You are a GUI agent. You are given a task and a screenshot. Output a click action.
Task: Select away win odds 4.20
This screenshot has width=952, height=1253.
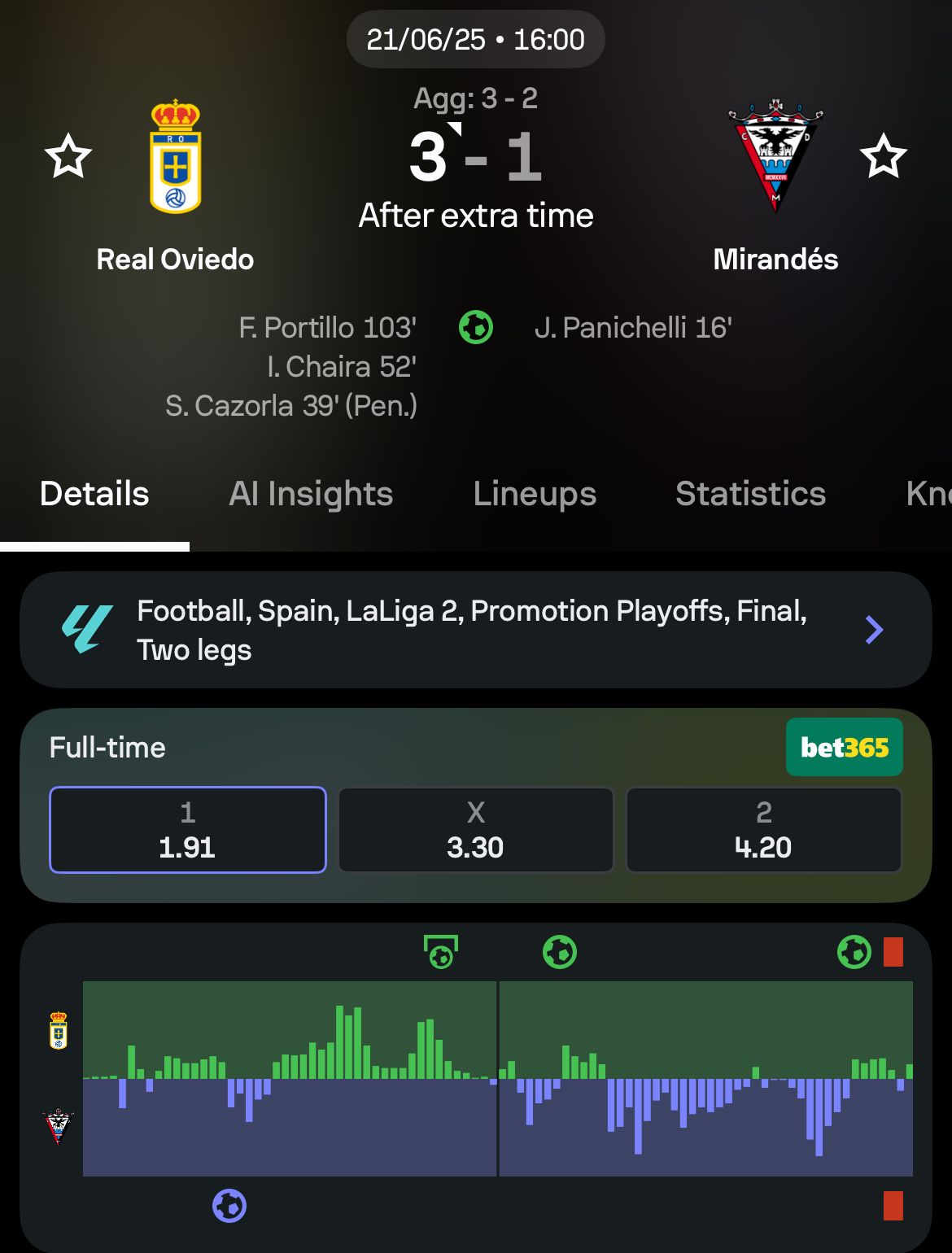tap(763, 830)
